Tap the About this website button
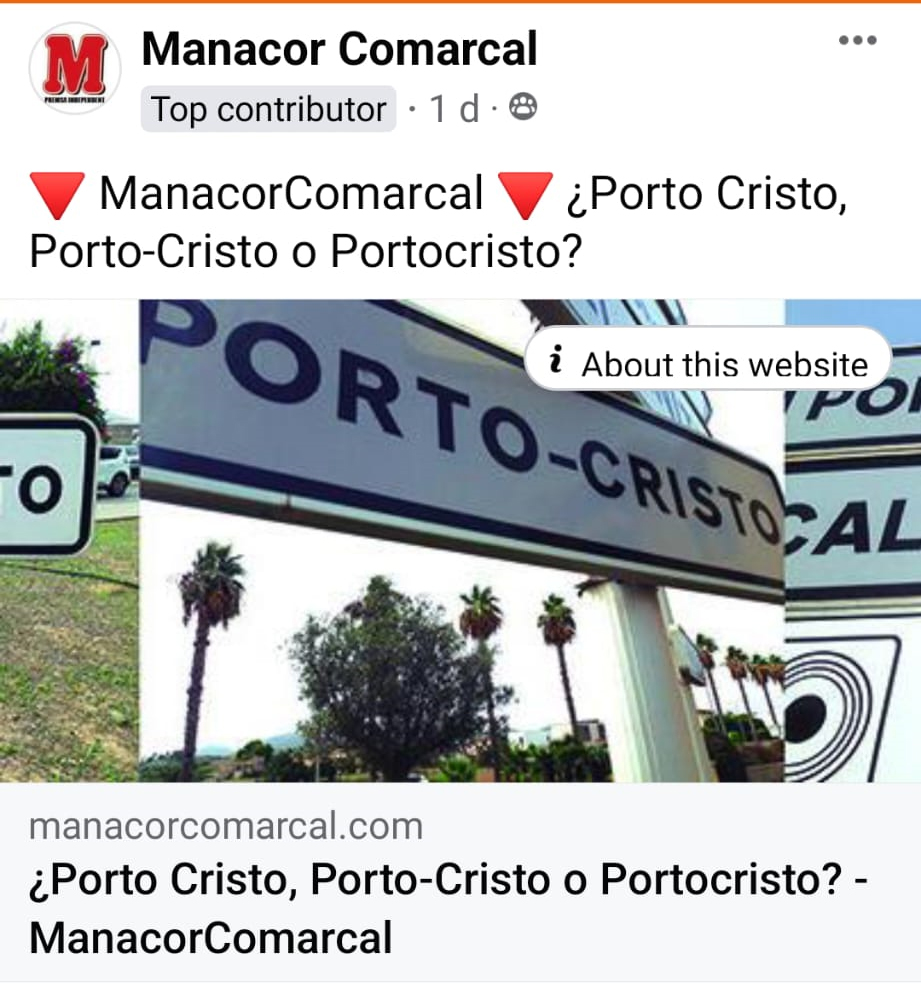Image resolution: width=921 pixels, height=1000 pixels. pos(708,364)
